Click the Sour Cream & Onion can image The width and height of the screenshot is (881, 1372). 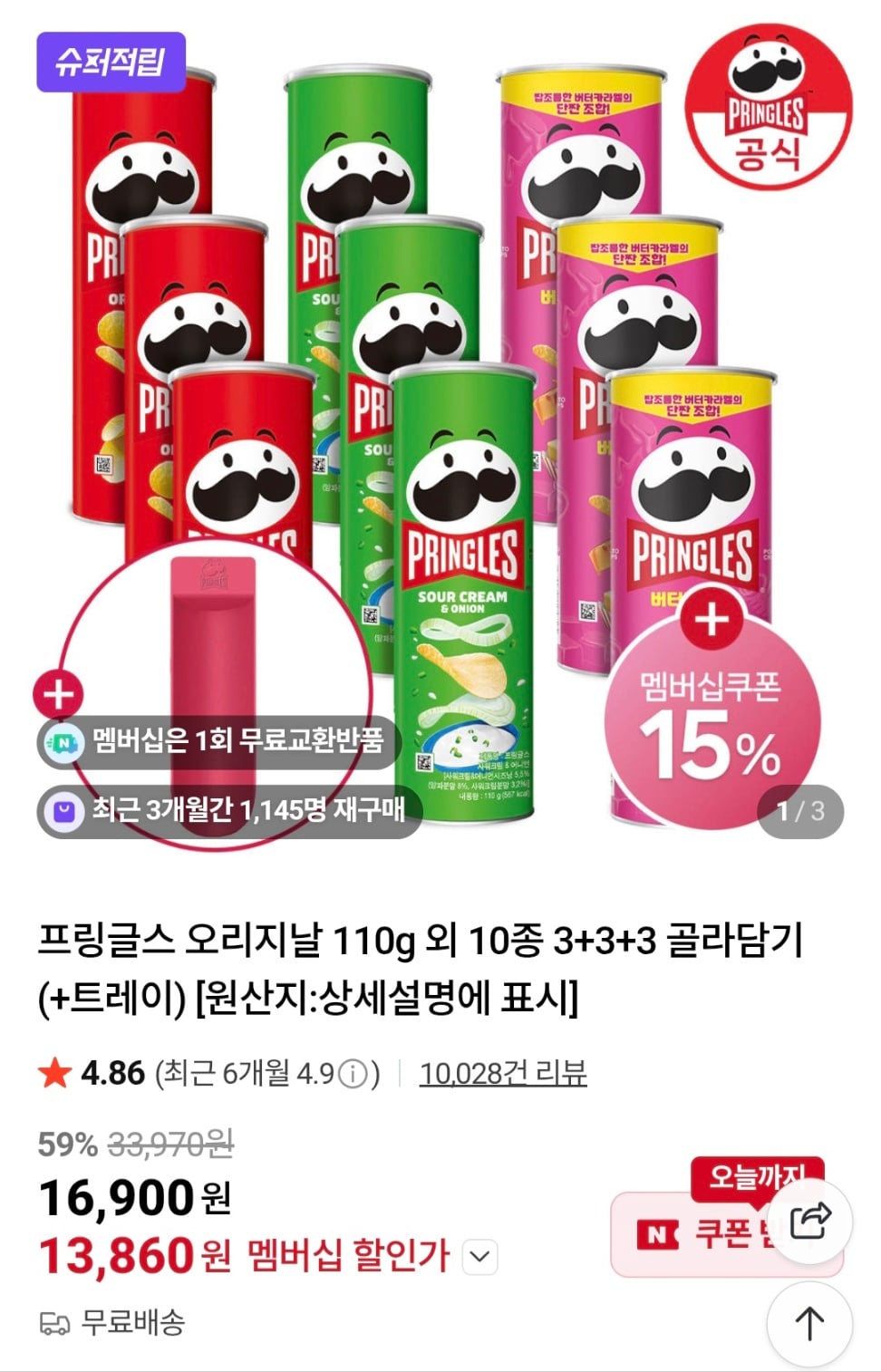(x=464, y=580)
